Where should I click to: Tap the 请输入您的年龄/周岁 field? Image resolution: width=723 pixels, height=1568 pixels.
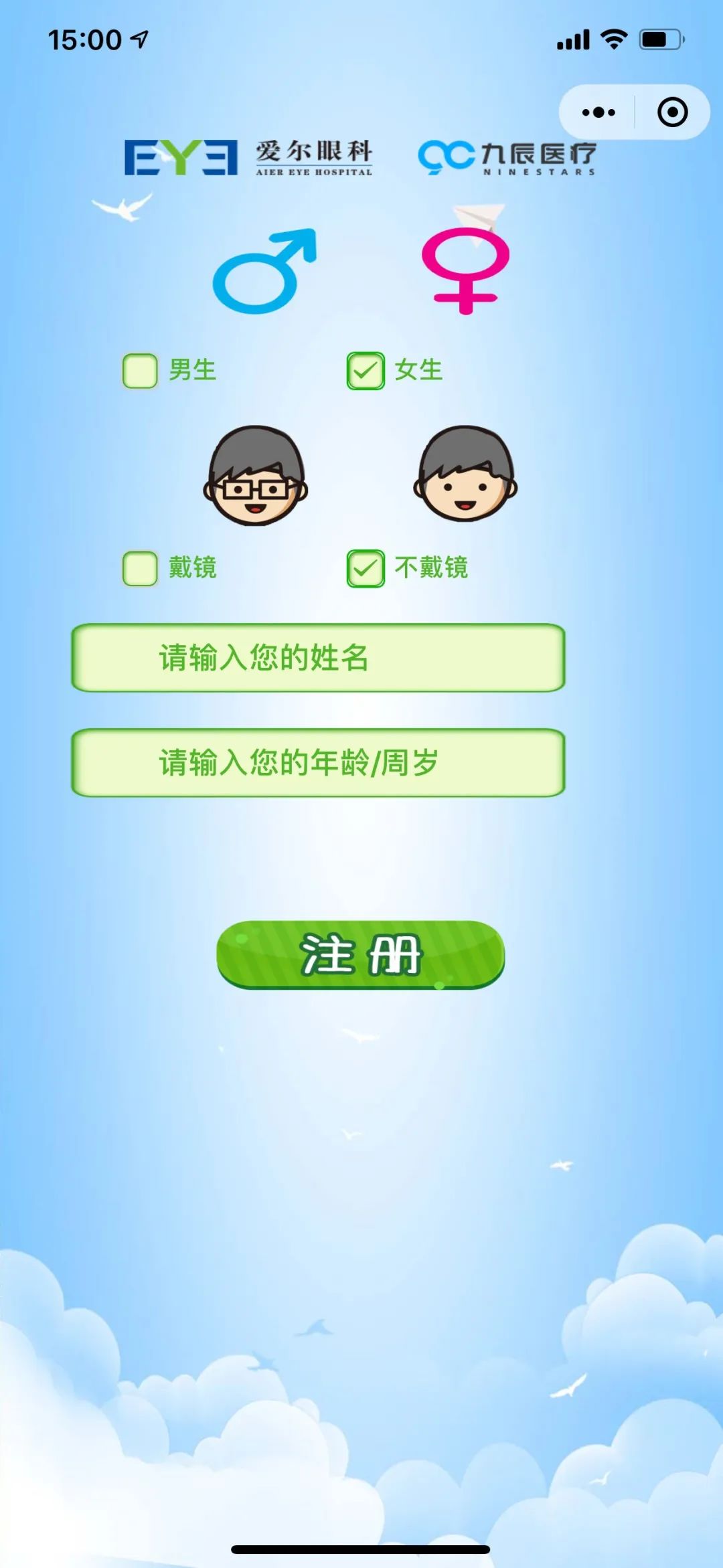point(318,763)
